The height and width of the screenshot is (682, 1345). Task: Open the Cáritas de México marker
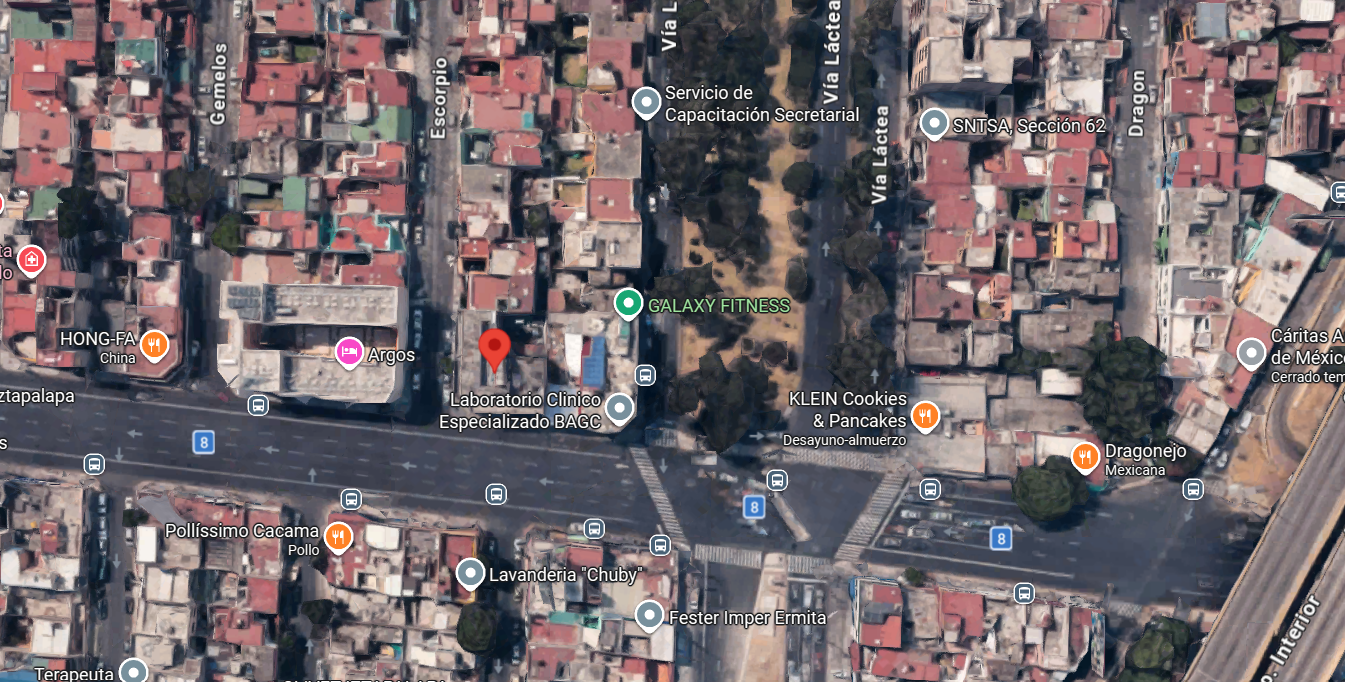[1251, 353]
